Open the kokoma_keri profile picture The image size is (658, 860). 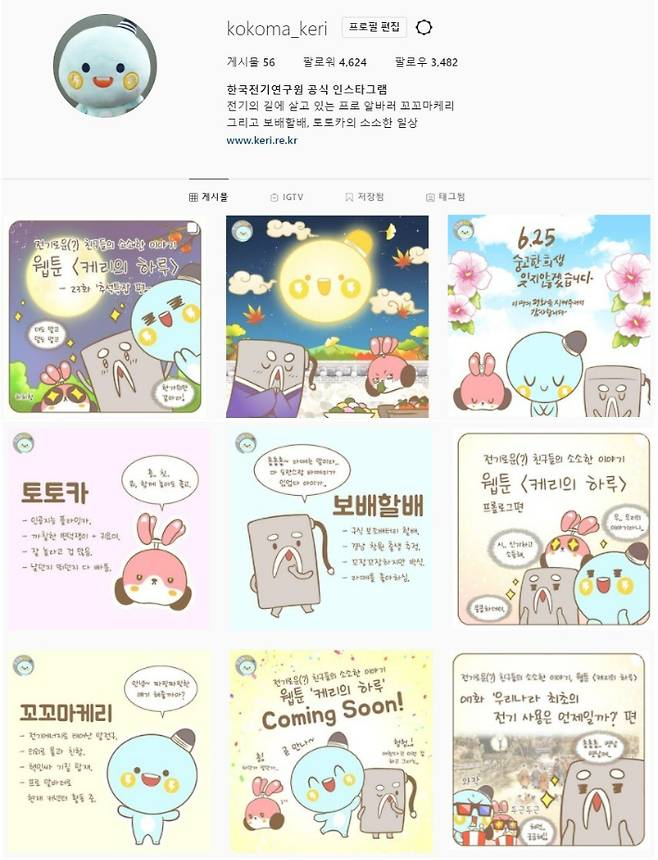click(x=105, y=66)
